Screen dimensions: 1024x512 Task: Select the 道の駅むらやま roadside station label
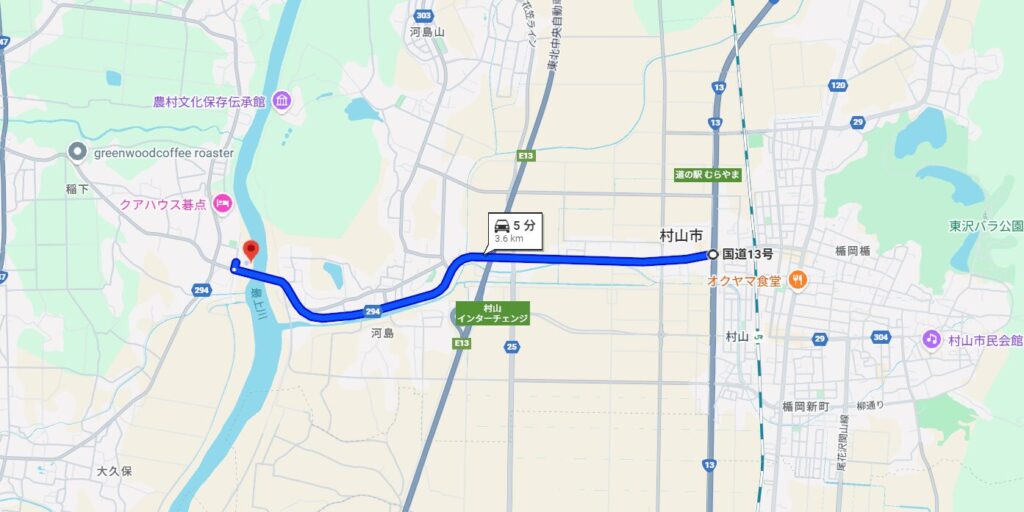tap(707, 174)
